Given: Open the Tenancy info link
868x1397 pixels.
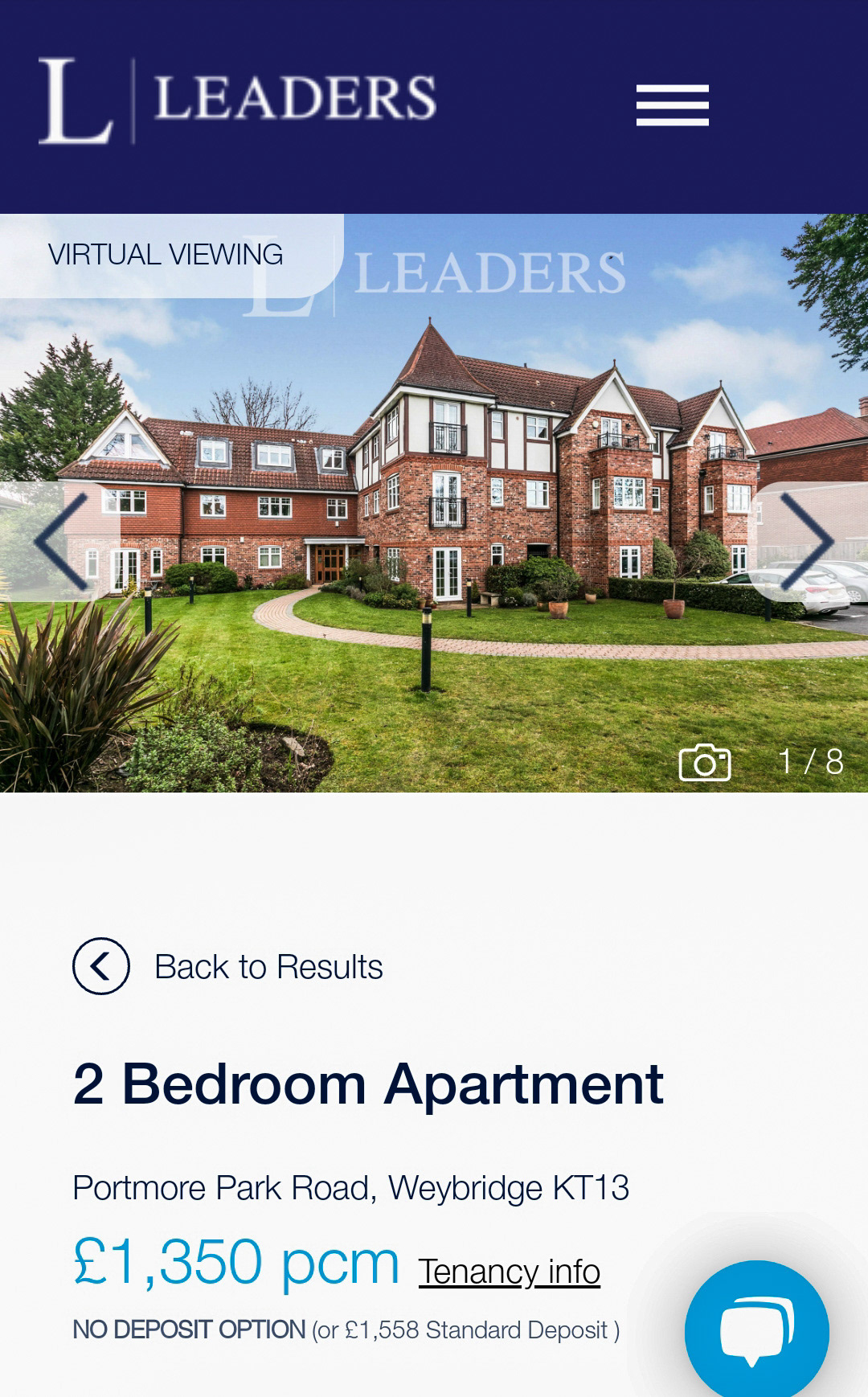Looking at the screenshot, I should pyautogui.click(x=509, y=1272).
